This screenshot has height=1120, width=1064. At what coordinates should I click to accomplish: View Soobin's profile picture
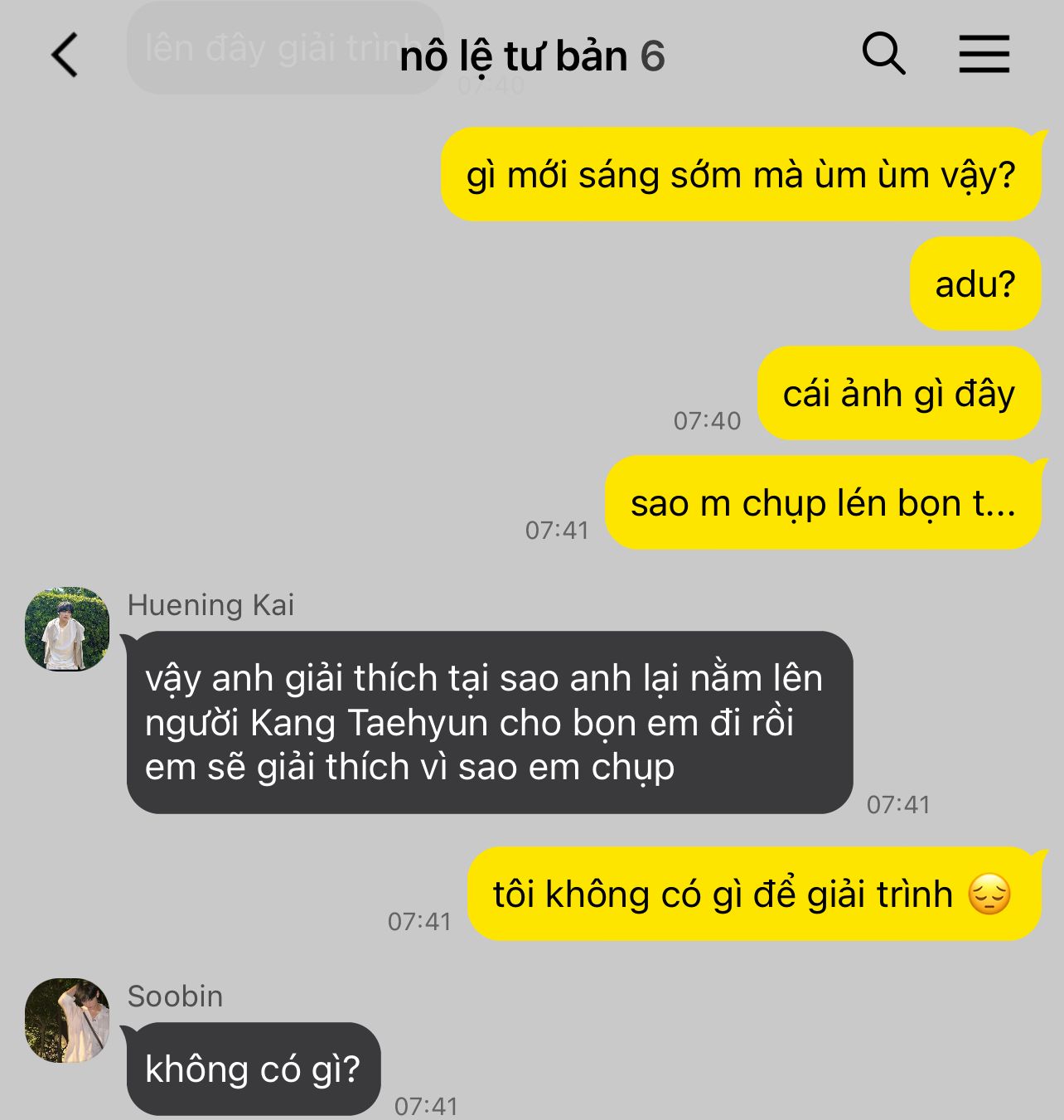click(x=67, y=1021)
